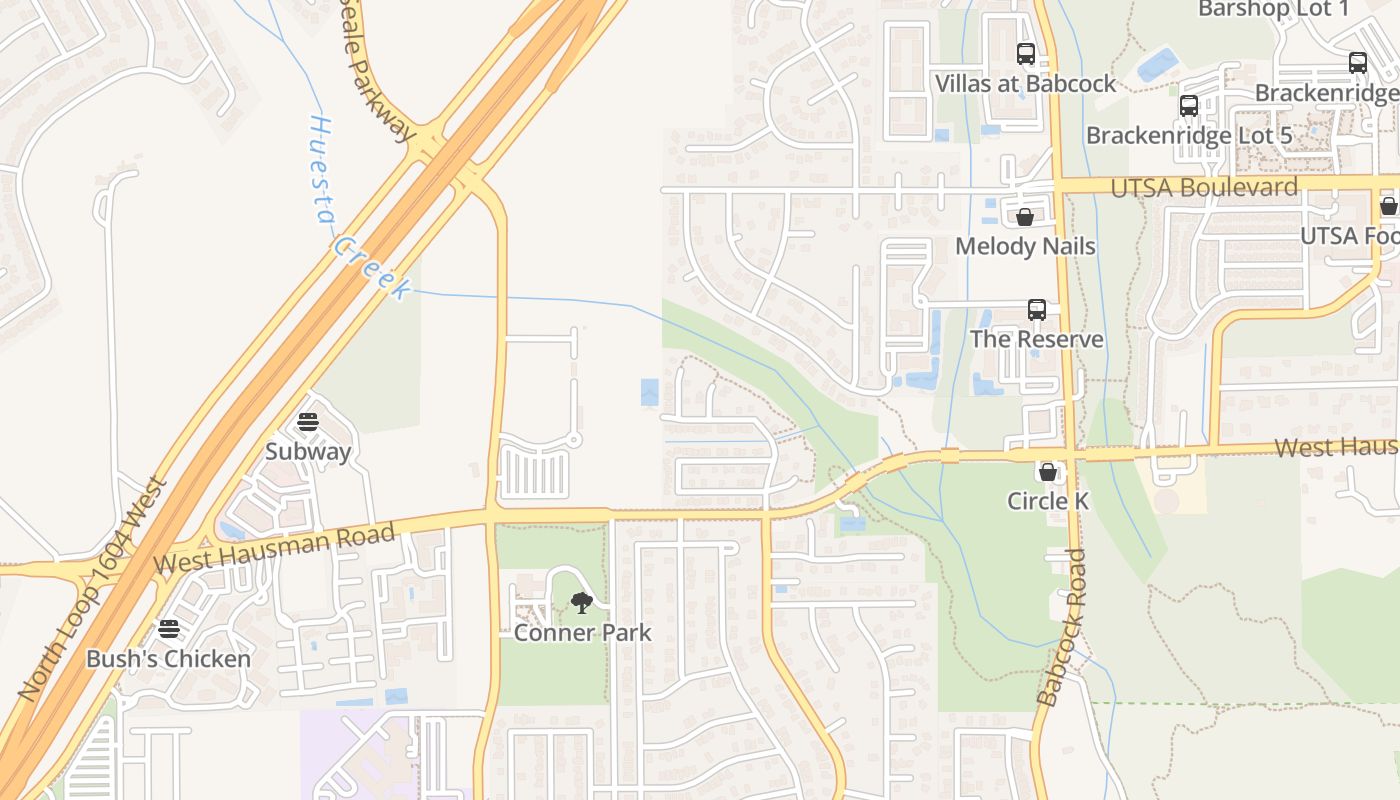
Task: Select the Subway restaurant marker
Action: [308, 422]
